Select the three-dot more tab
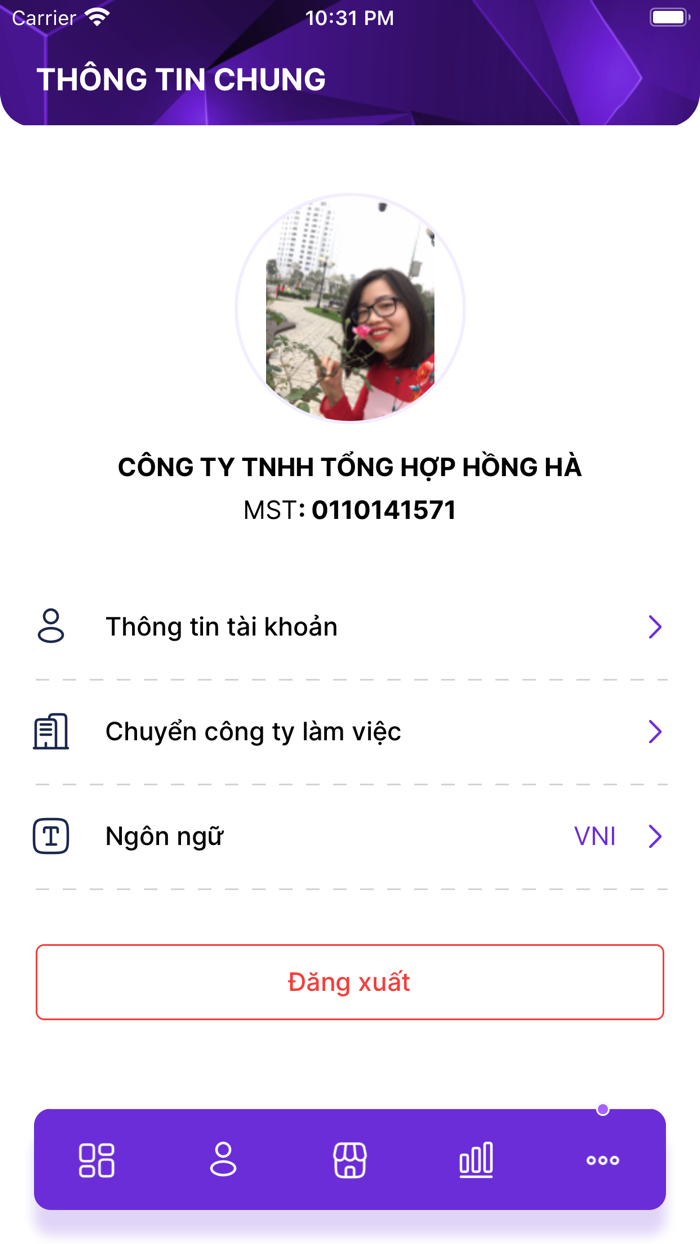The image size is (700, 1244). [x=602, y=1160]
